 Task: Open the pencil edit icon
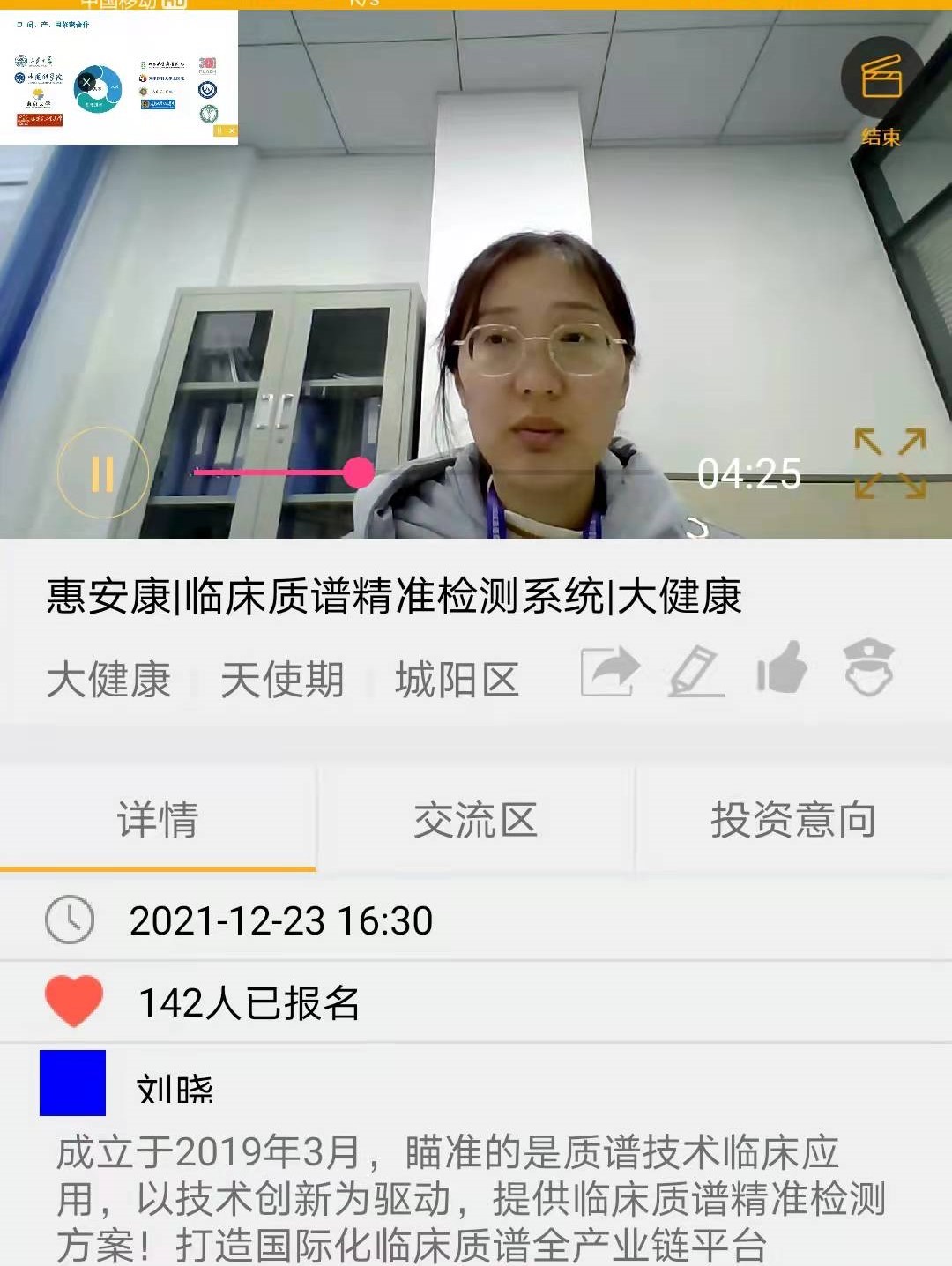coord(695,672)
